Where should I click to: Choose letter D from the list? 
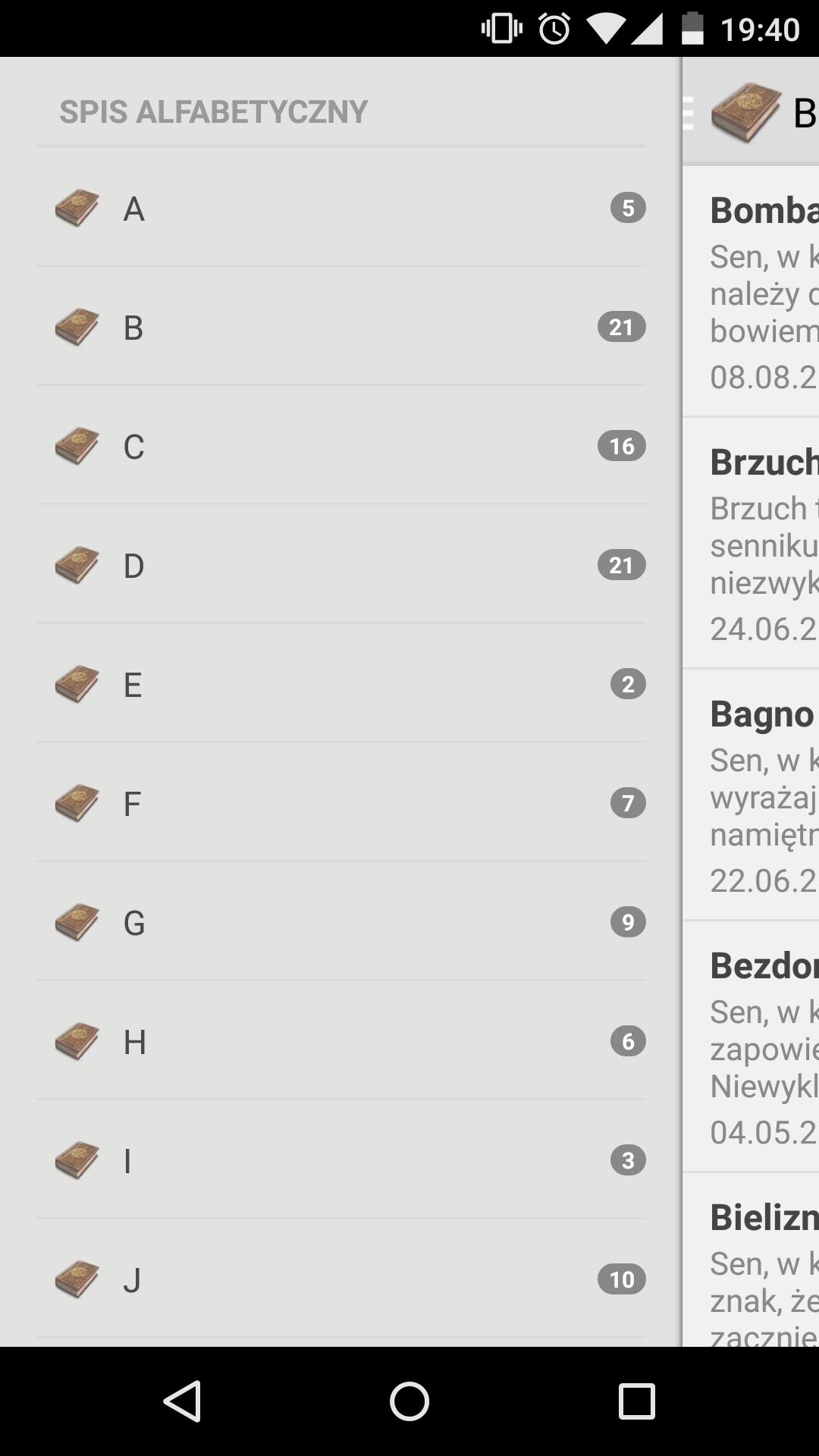341,565
